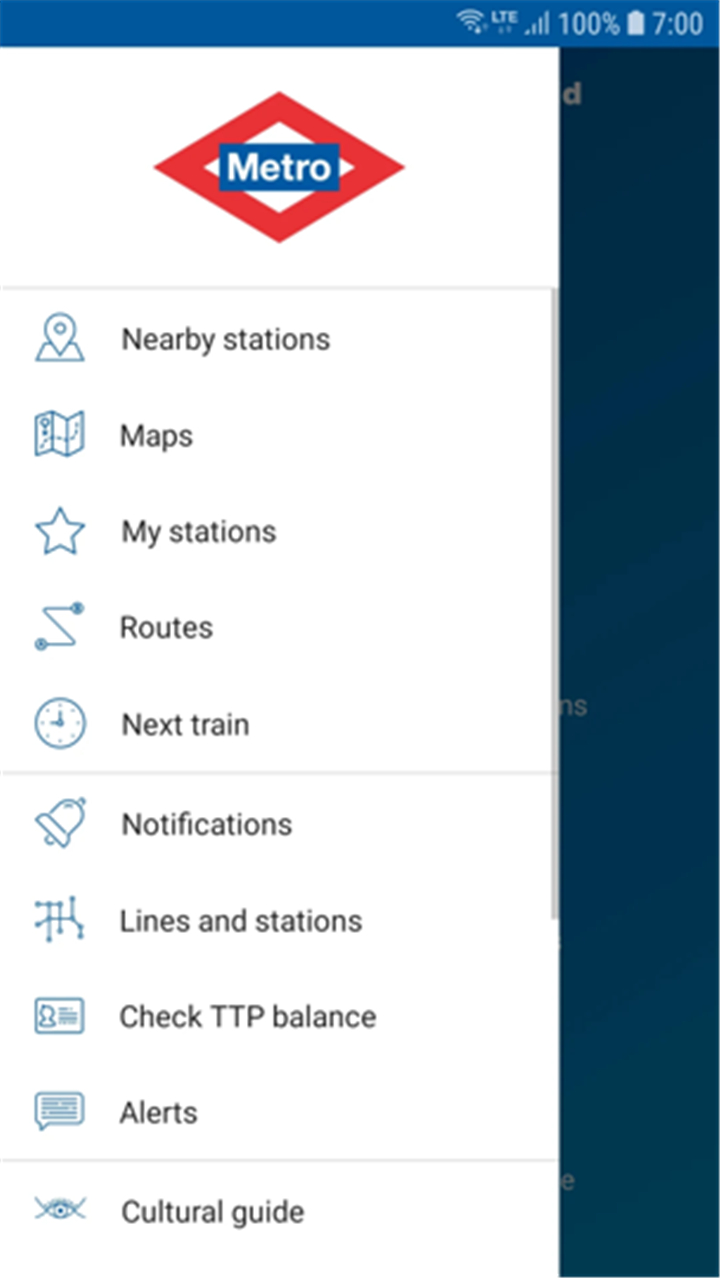The image size is (720, 1278).
Task: Open the Alerts section
Action: coord(278,1112)
